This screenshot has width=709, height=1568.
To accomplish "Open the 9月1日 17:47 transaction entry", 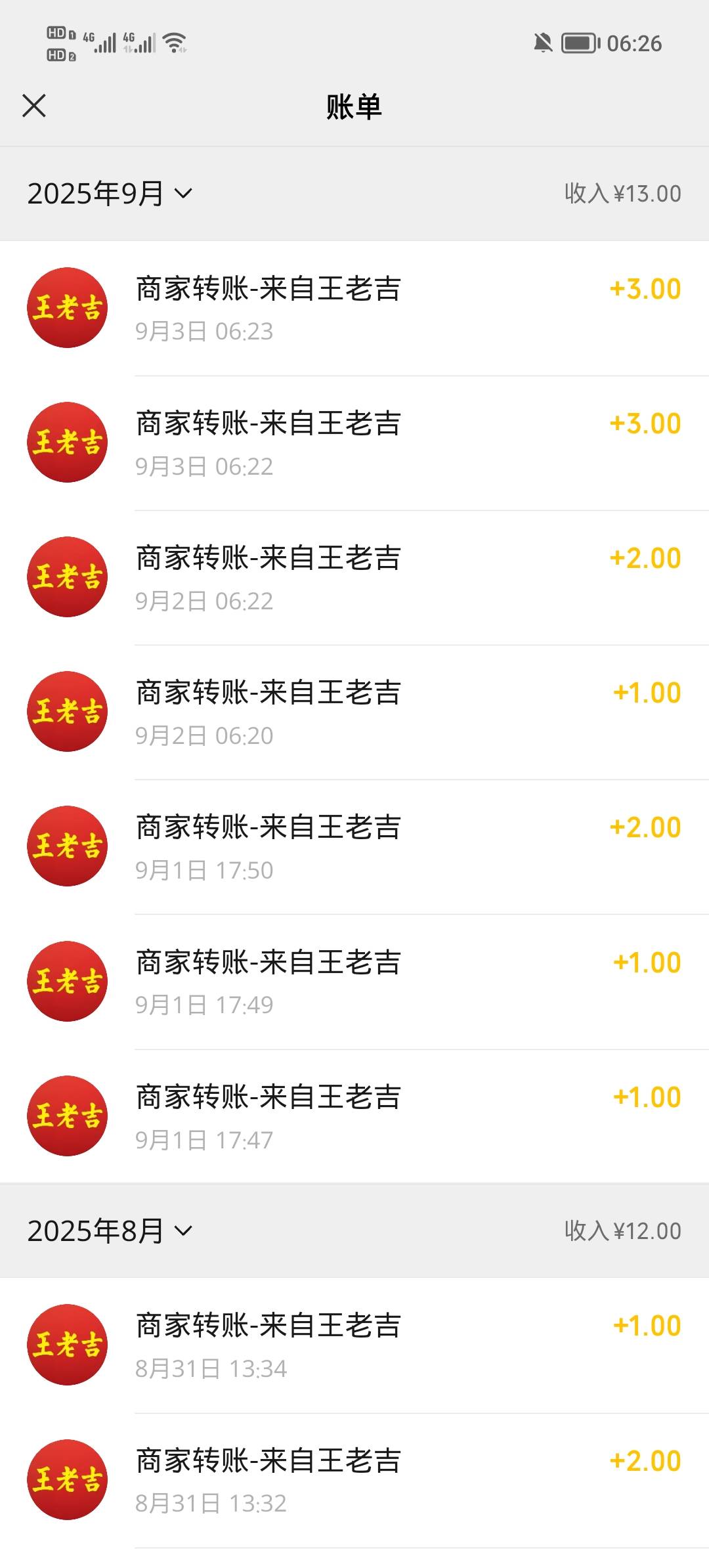I will 354,1117.
